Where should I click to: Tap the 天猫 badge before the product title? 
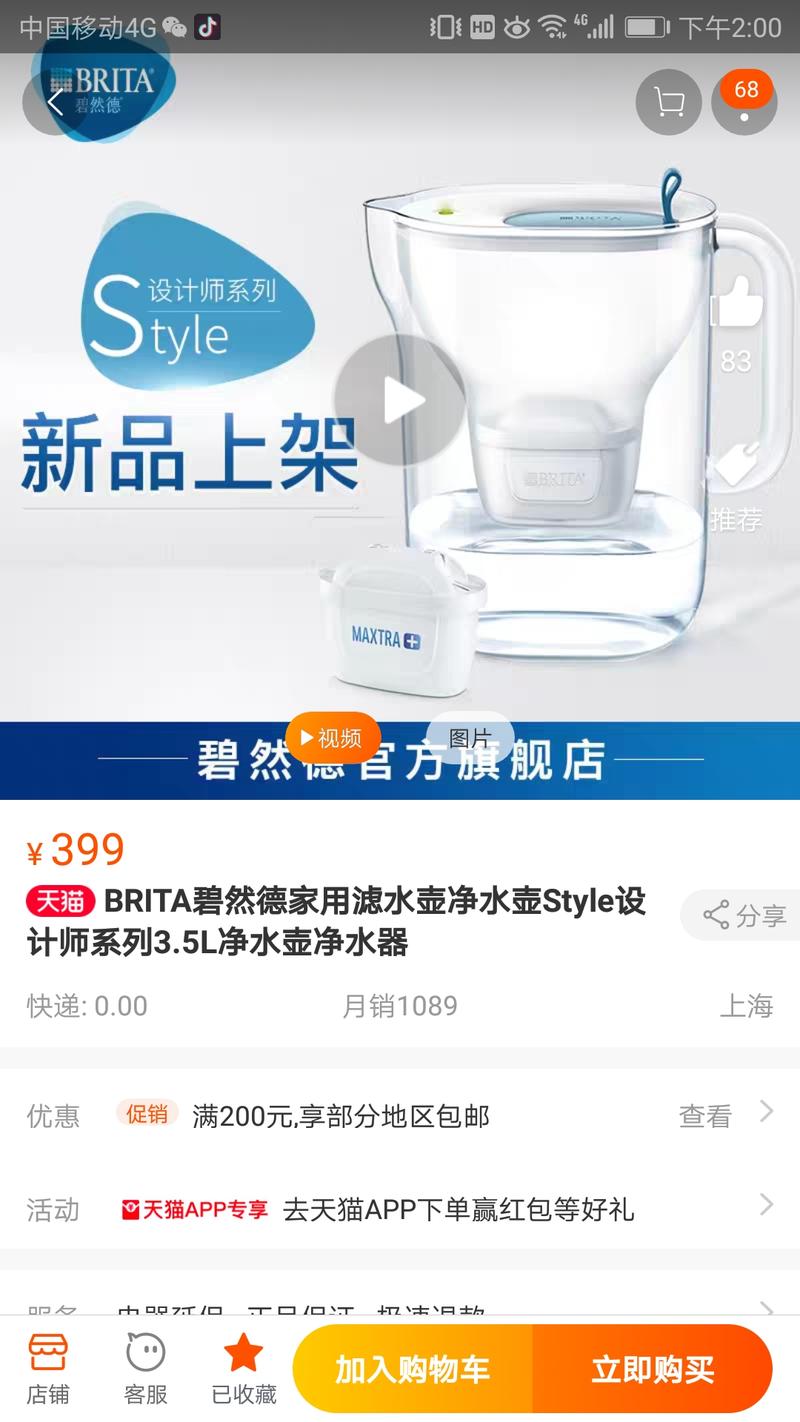pyautogui.click(x=62, y=900)
